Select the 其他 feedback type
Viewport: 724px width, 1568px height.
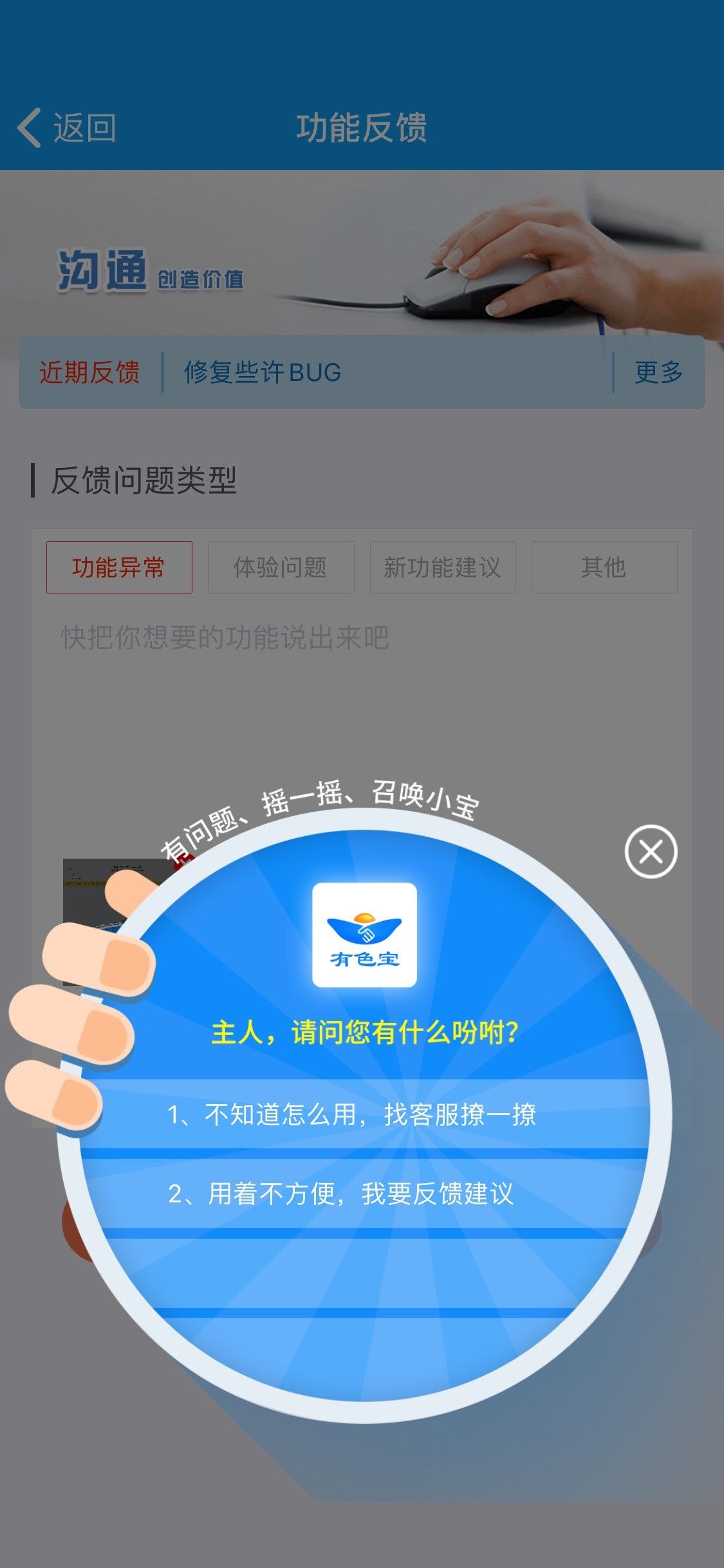click(x=604, y=567)
